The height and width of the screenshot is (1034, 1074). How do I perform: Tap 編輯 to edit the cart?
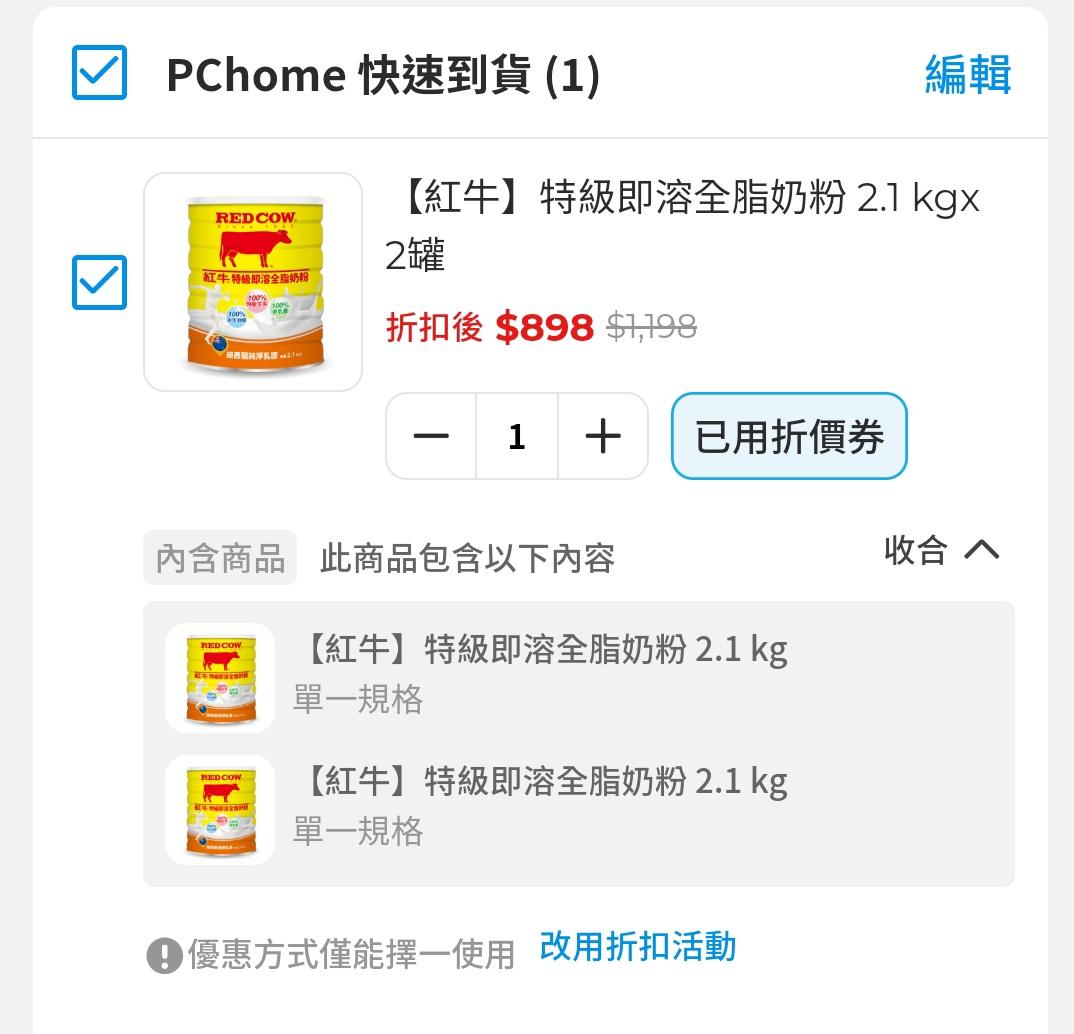pos(967,75)
